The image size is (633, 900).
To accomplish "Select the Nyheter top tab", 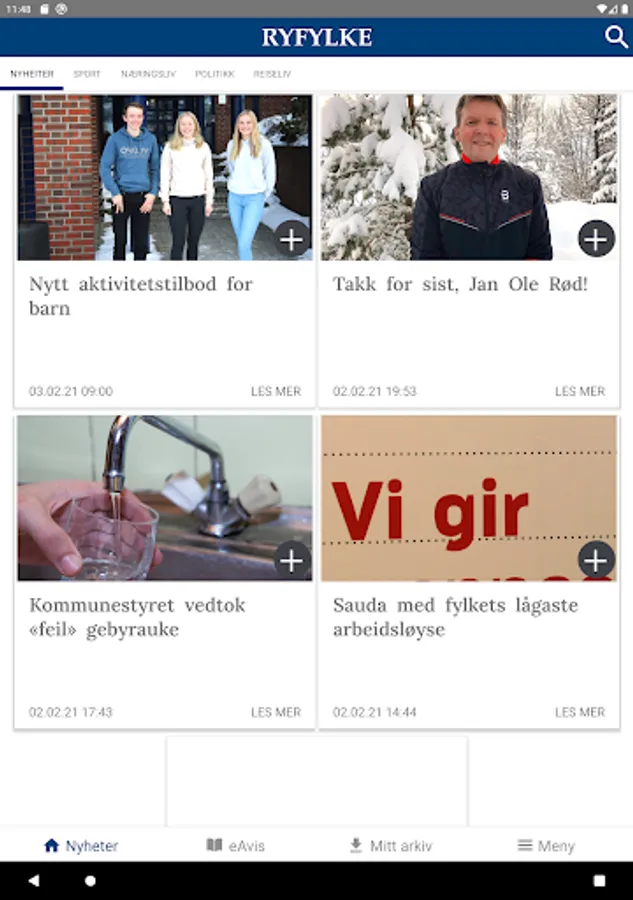I will click(32, 74).
